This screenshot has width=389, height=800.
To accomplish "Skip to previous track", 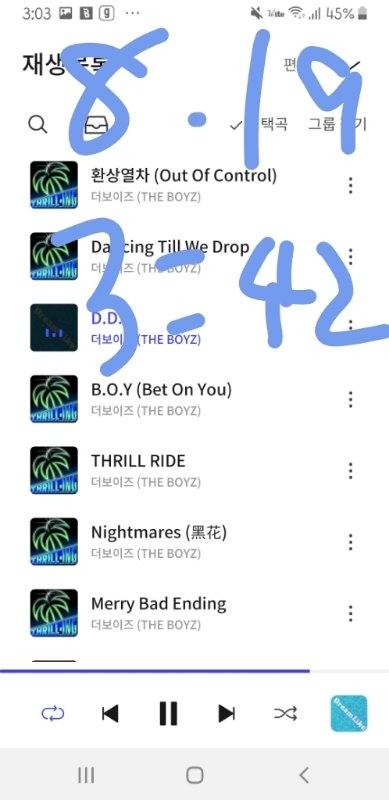I will pyautogui.click(x=110, y=713).
